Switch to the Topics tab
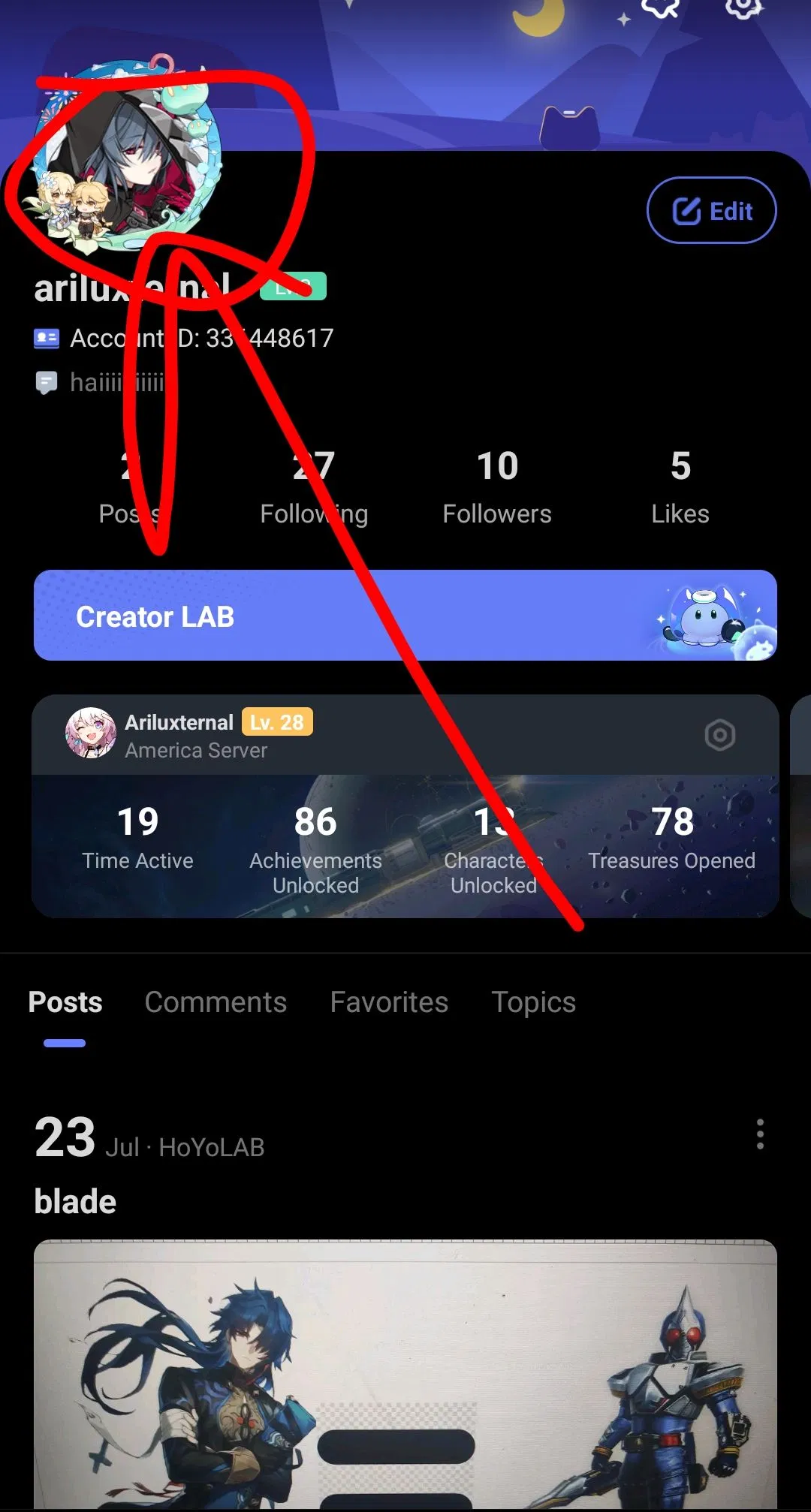Image resolution: width=811 pixels, height=1512 pixels. (x=533, y=1003)
